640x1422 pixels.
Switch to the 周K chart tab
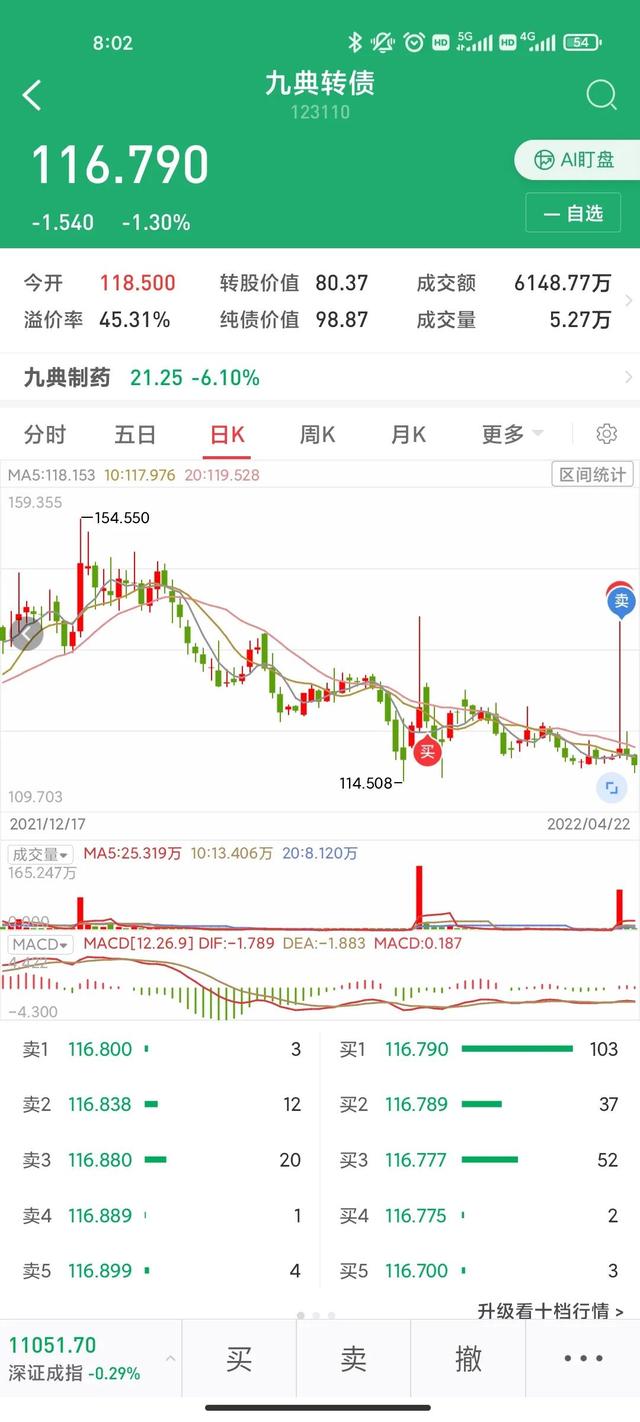click(x=317, y=435)
